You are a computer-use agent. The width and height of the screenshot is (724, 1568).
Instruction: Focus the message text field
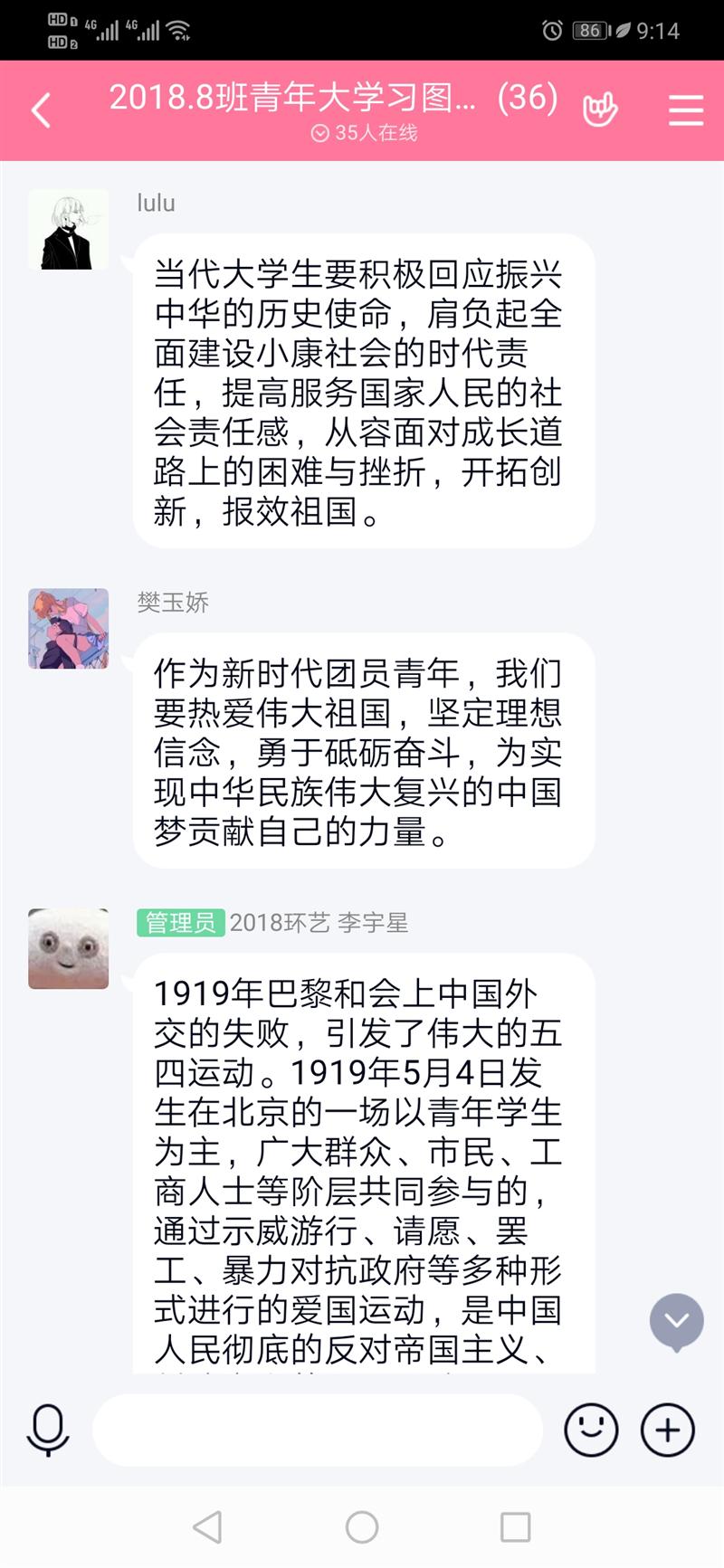(x=317, y=1430)
